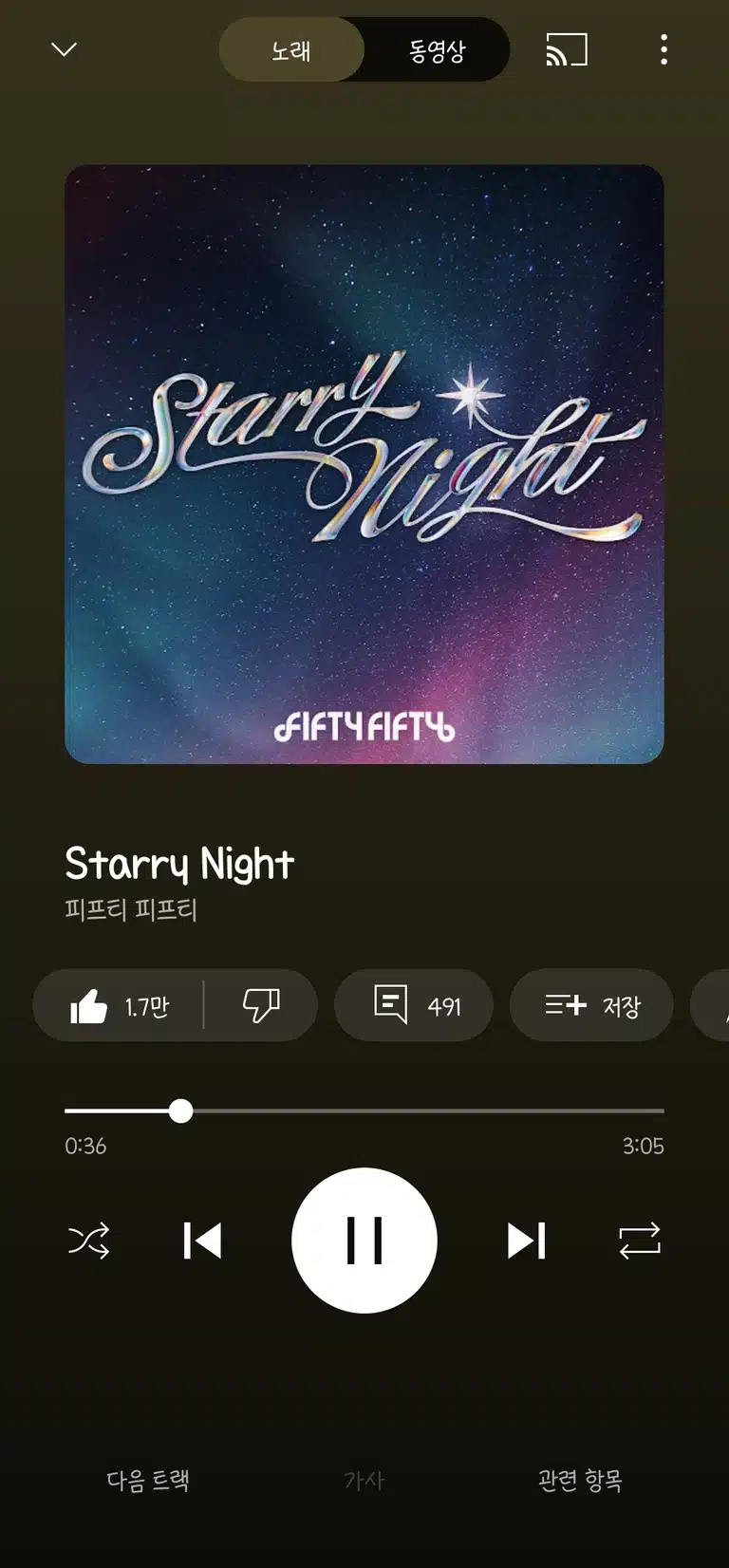The image size is (729, 1568).
Task: Toggle shuffle playback
Action: [89, 1241]
